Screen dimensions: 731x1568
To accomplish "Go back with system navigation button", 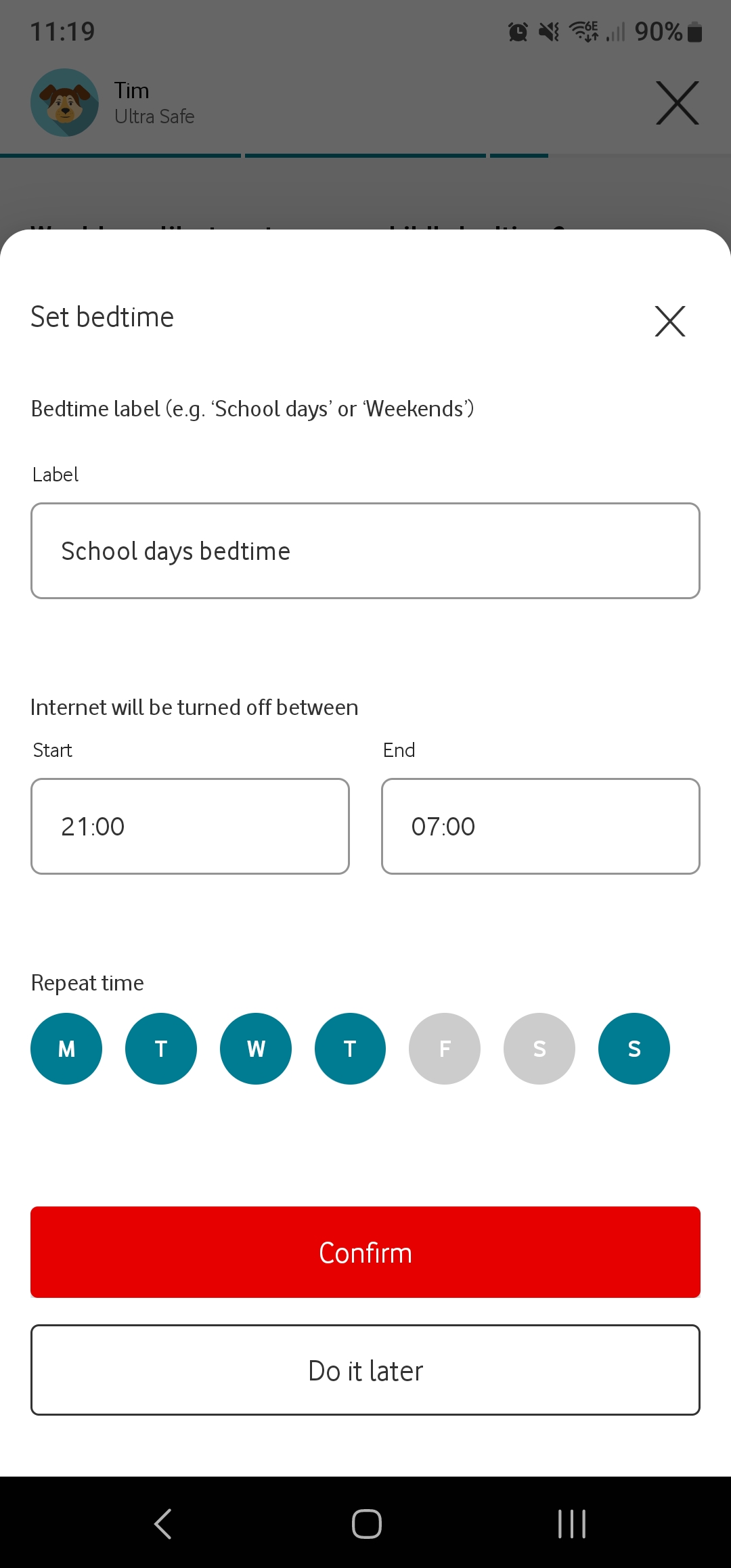I will tap(163, 1524).
